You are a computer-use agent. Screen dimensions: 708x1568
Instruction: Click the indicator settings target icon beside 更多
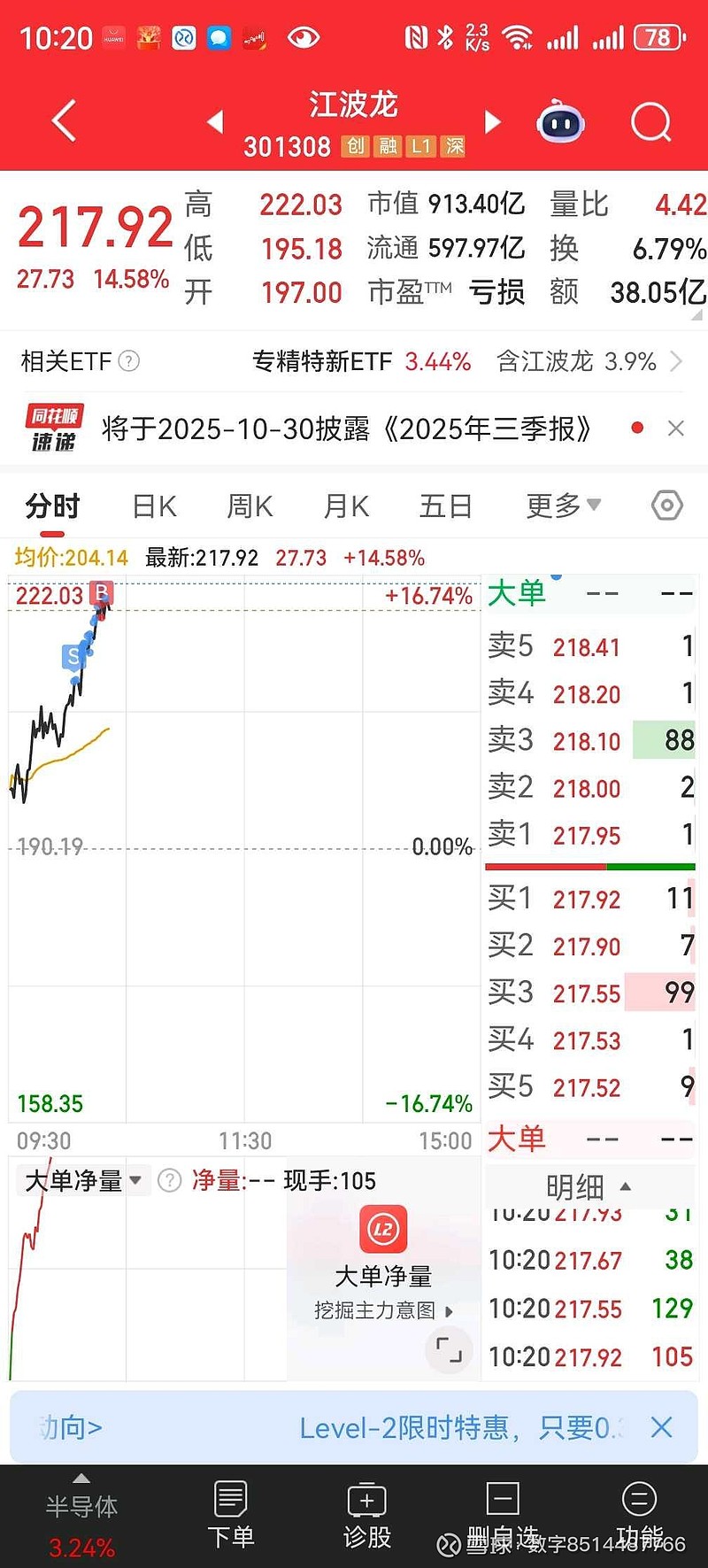(666, 505)
